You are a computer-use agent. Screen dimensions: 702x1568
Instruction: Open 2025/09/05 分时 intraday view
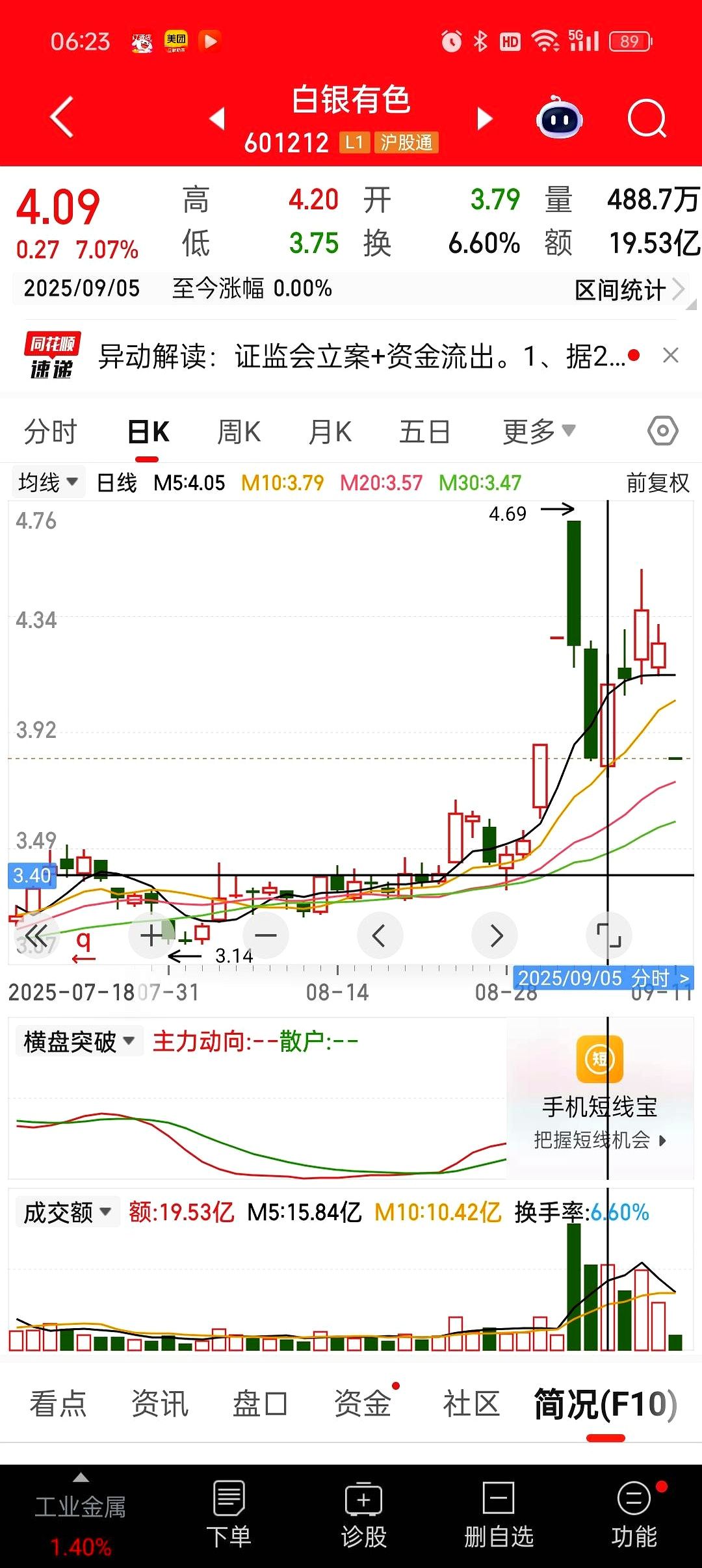(x=603, y=978)
